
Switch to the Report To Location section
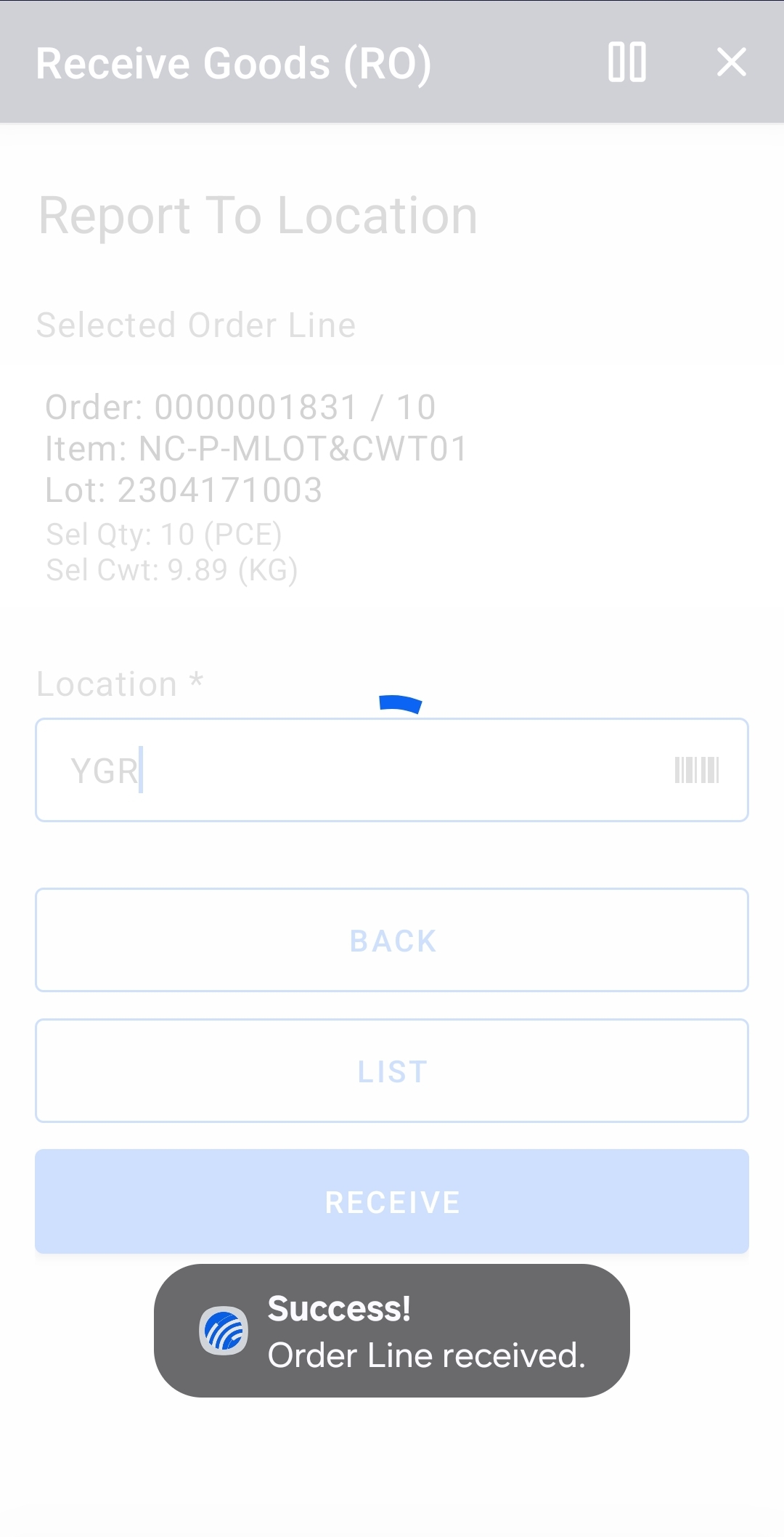[x=257, y=214]
